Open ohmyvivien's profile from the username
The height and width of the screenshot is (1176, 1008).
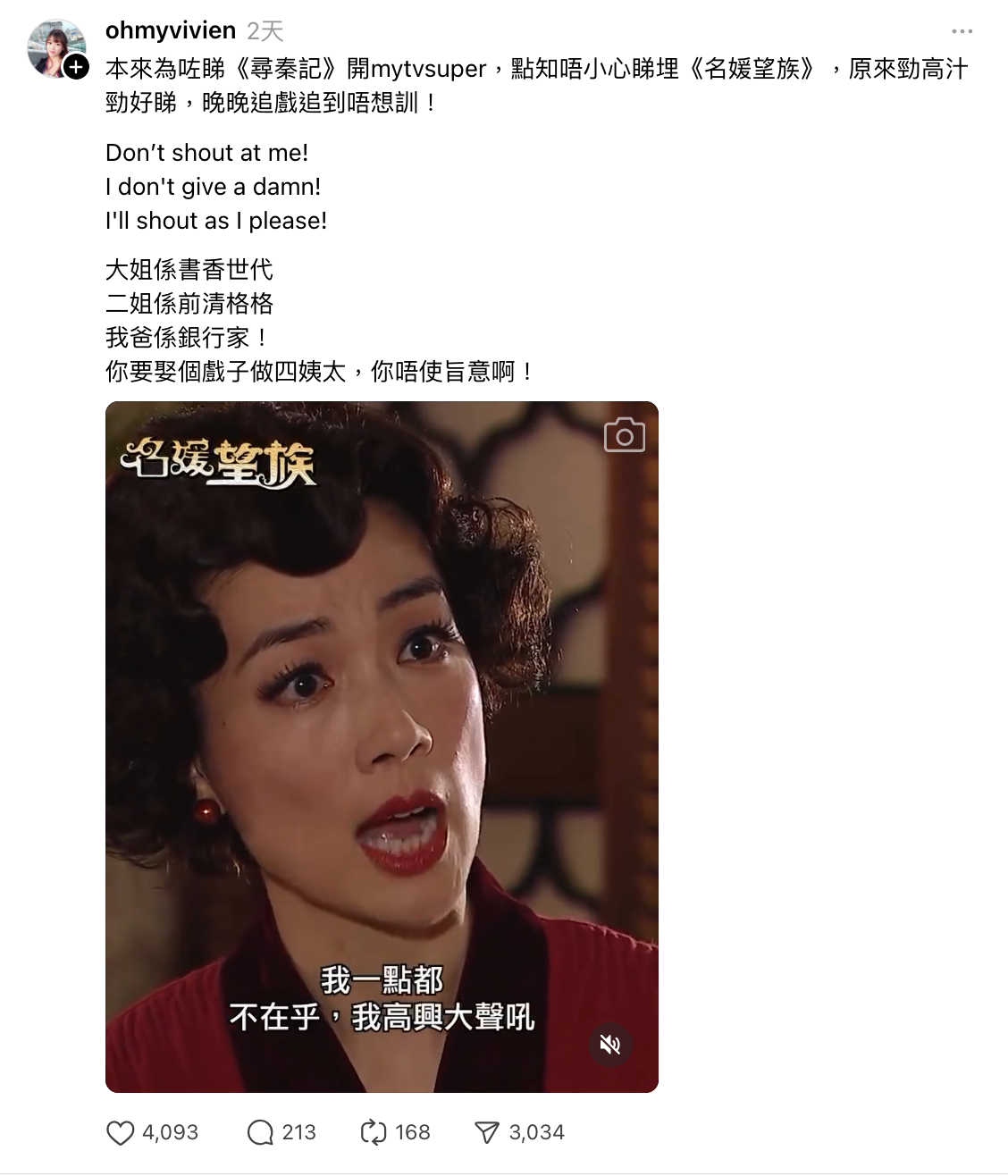coord(170,30)
